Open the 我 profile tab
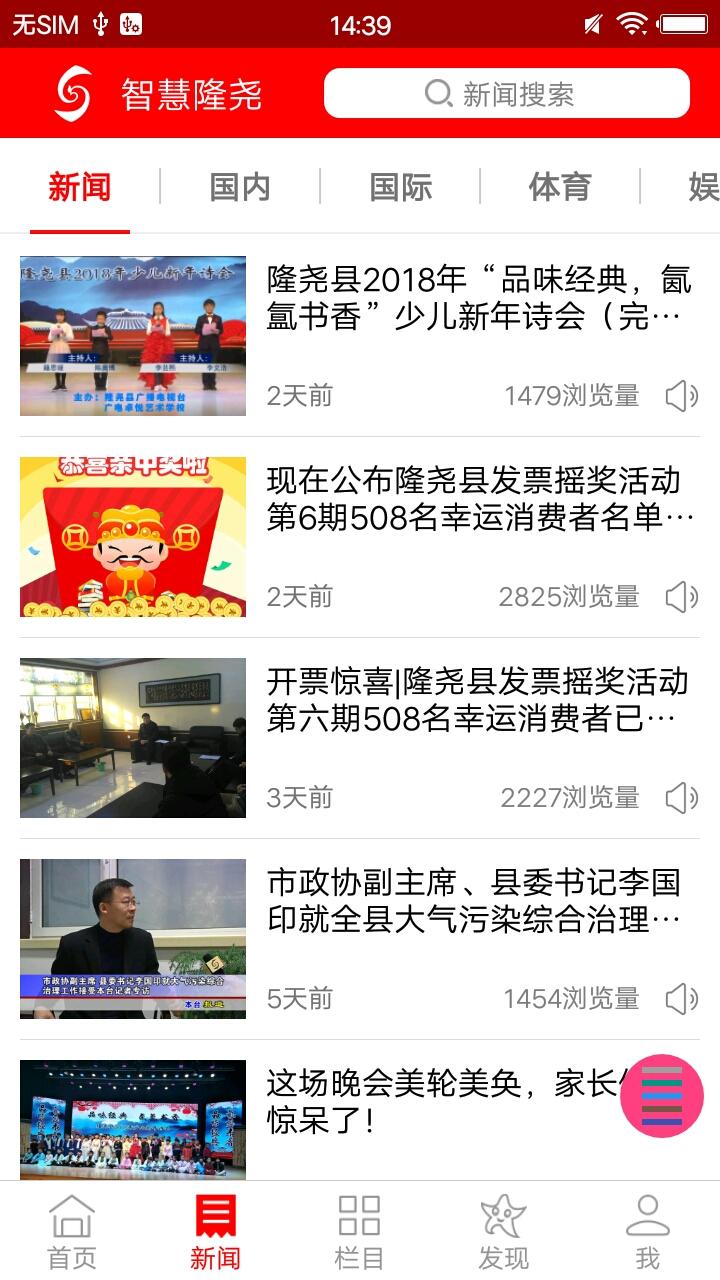720x1280 pixels. [647, 1231]
